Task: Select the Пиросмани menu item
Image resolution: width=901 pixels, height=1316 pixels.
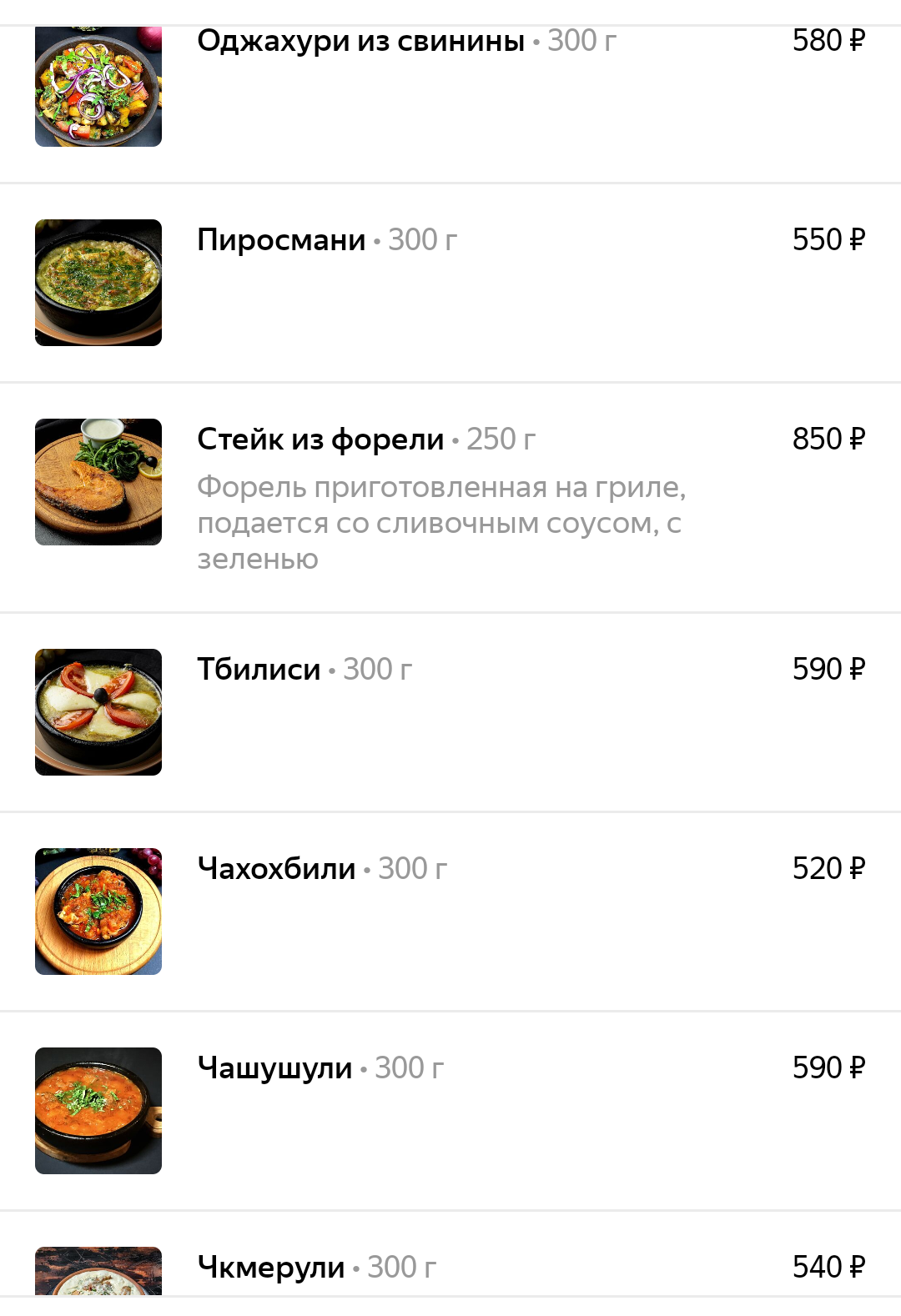Action: (281, 240)
